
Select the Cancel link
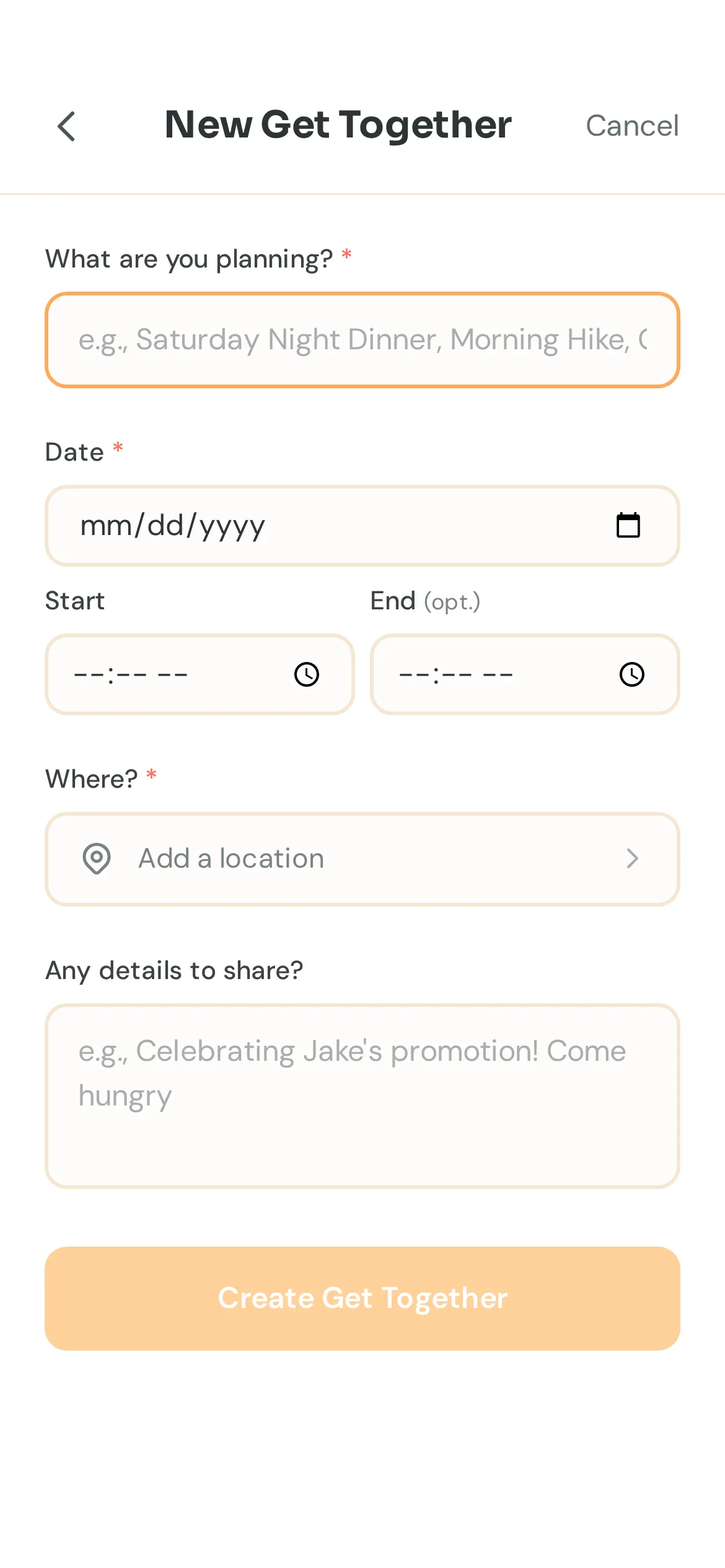click(633, 126)
